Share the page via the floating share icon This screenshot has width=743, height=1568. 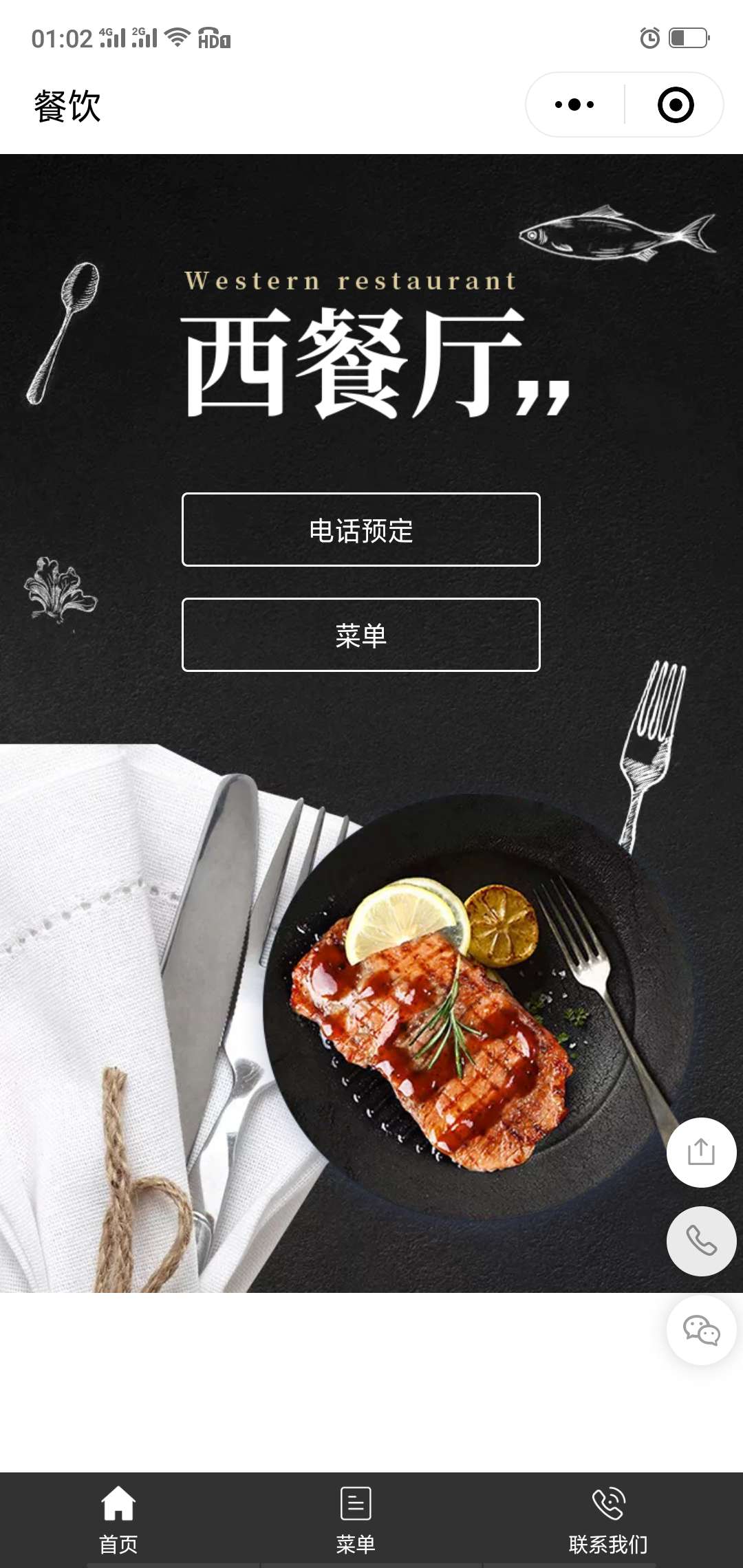(701, 1152)
